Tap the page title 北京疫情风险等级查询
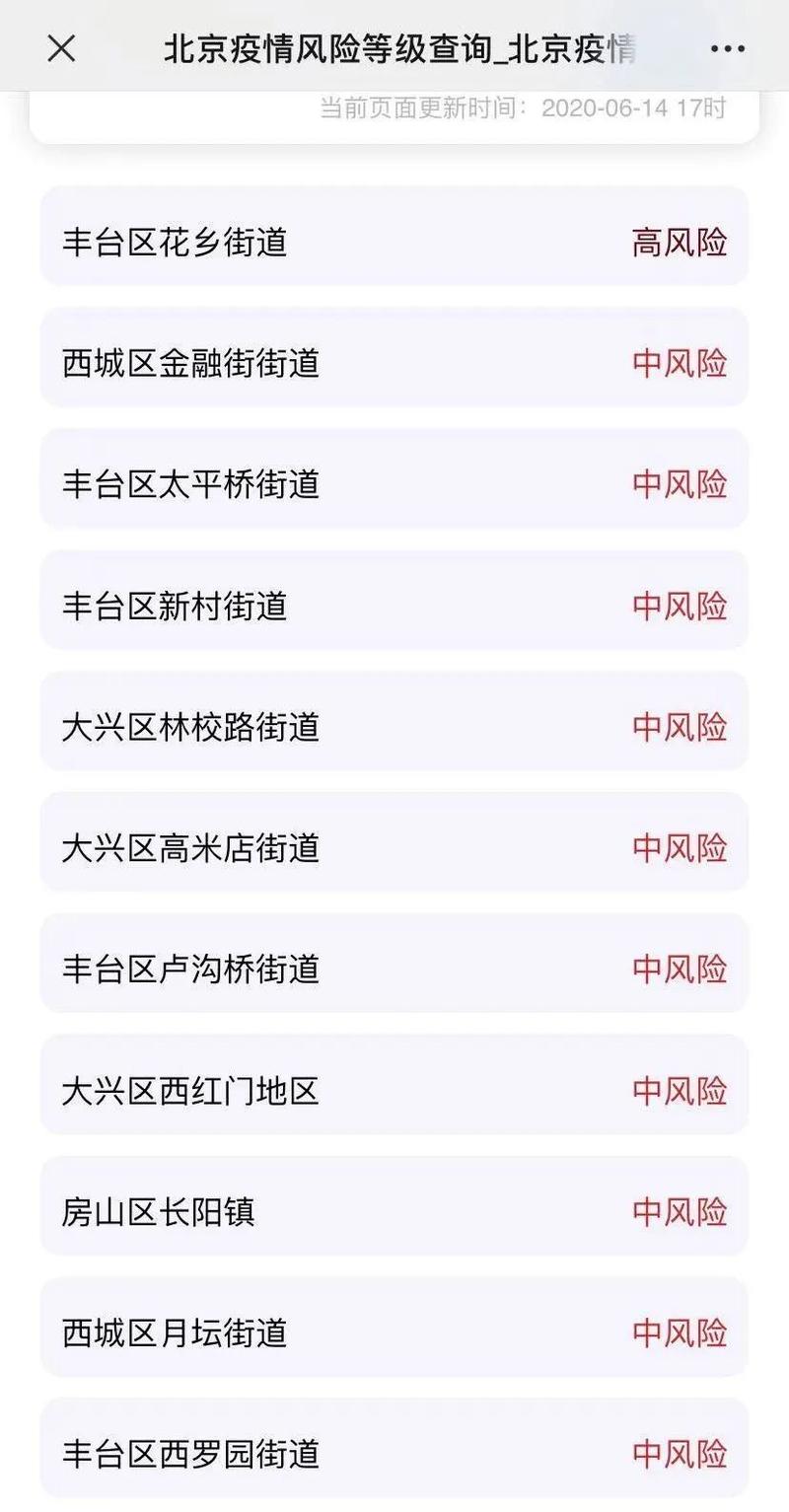 (394, 45)
